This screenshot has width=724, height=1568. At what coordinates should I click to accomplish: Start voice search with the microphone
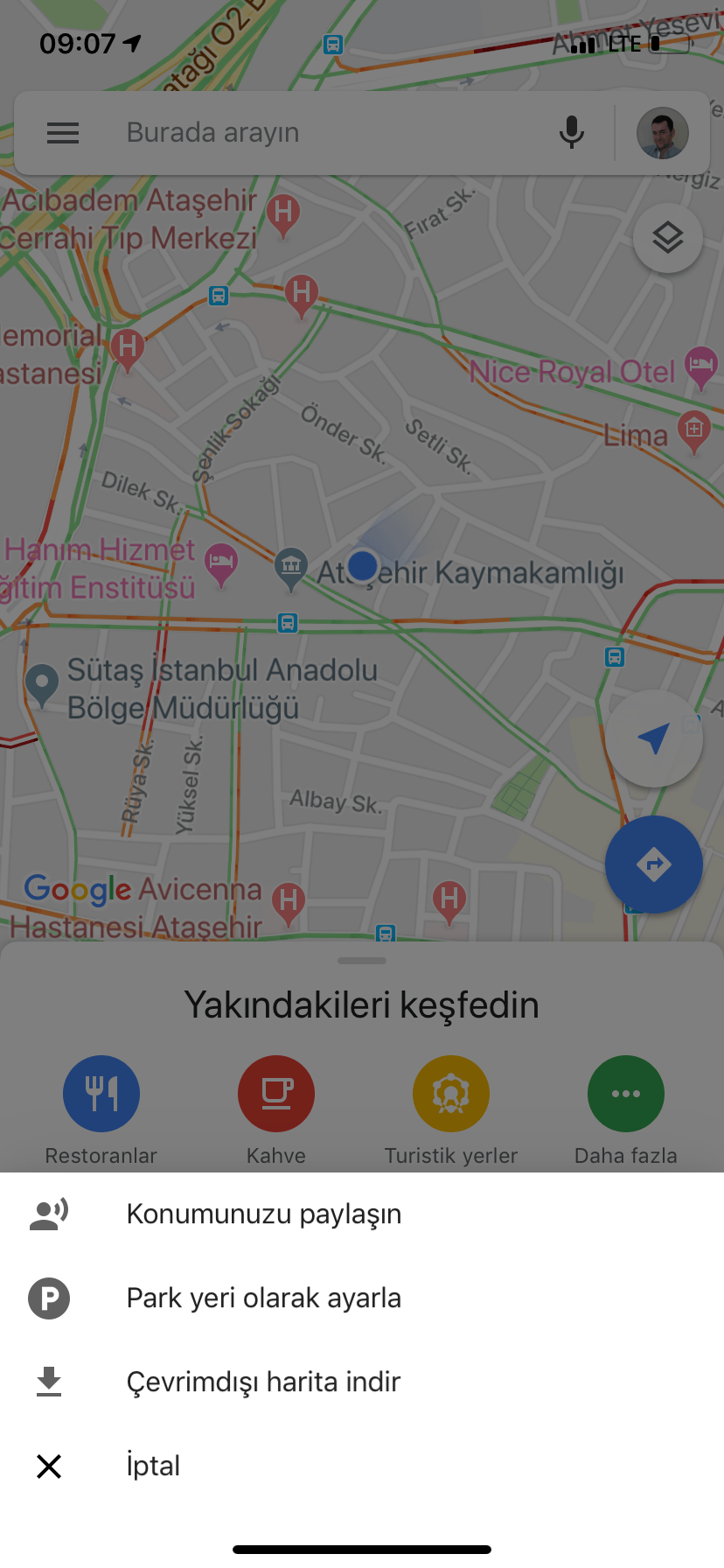tap(572, 132)
